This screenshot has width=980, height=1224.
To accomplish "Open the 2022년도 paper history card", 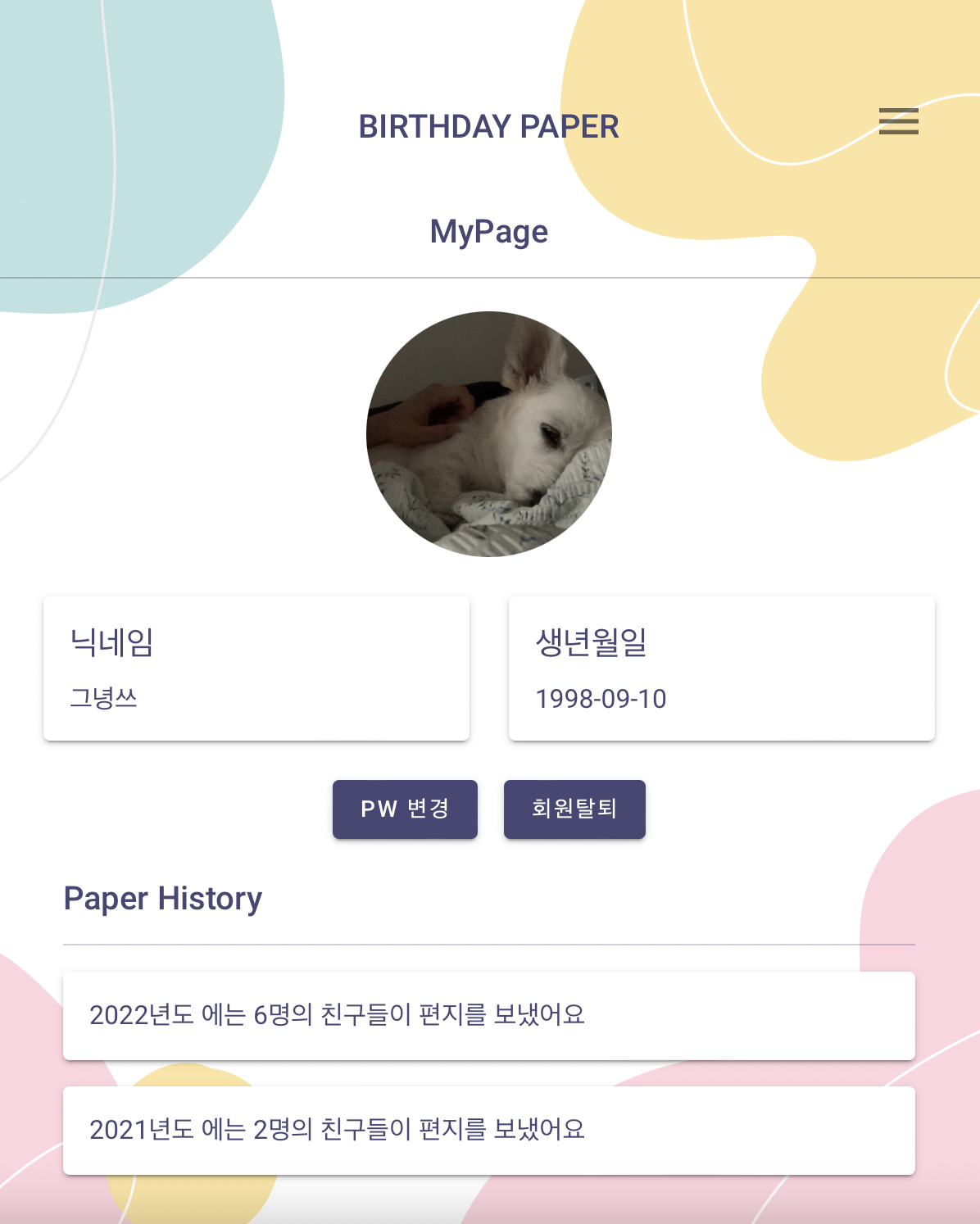I will (488, 1015).
